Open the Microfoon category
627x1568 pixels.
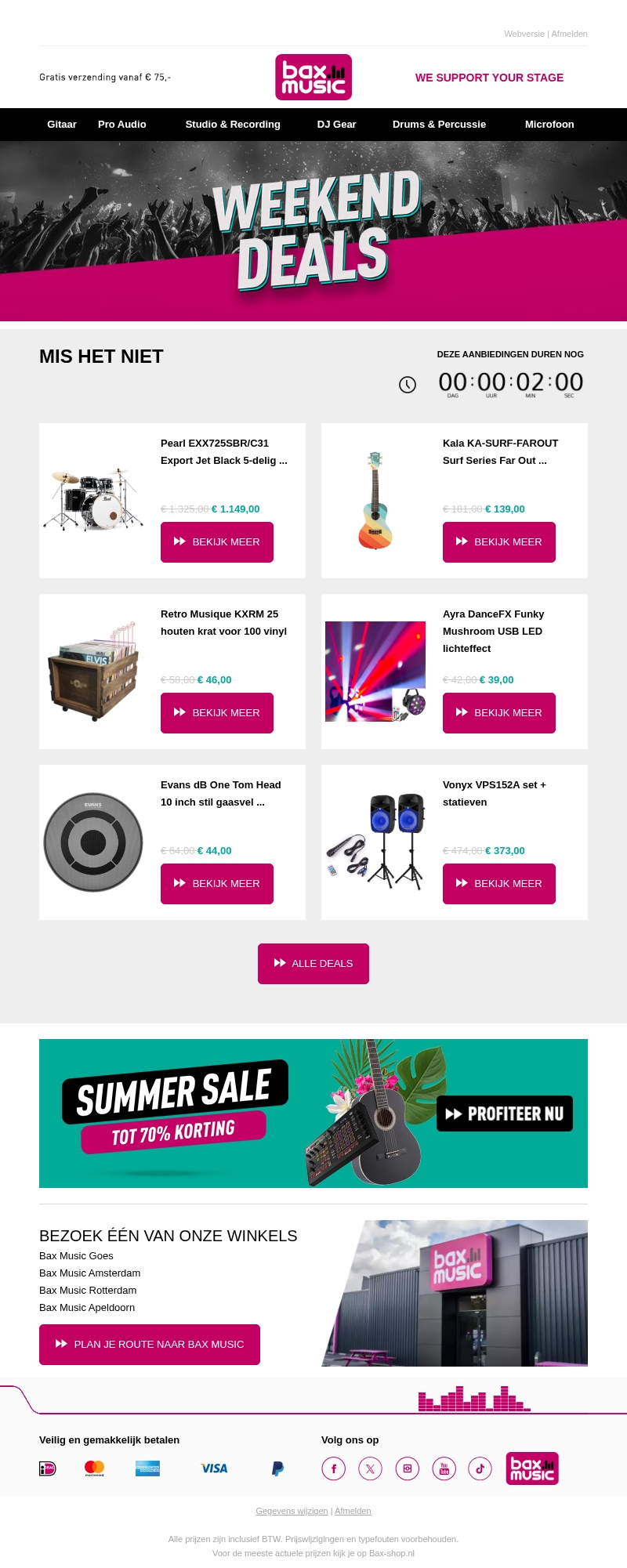[549, 125]
